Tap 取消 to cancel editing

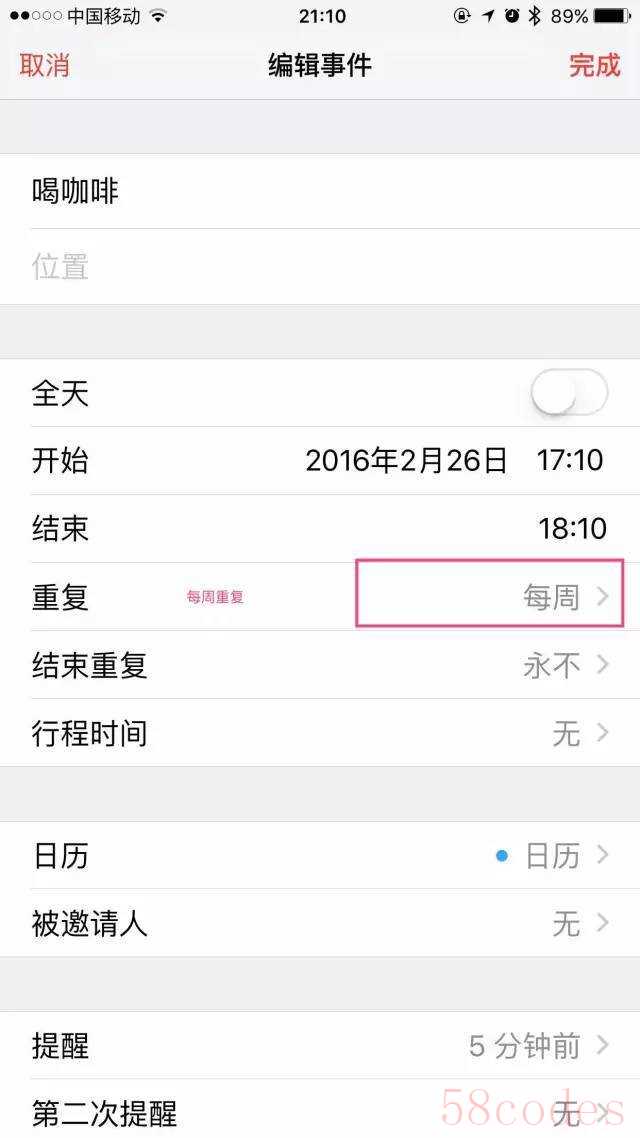(x=45, y=66)
